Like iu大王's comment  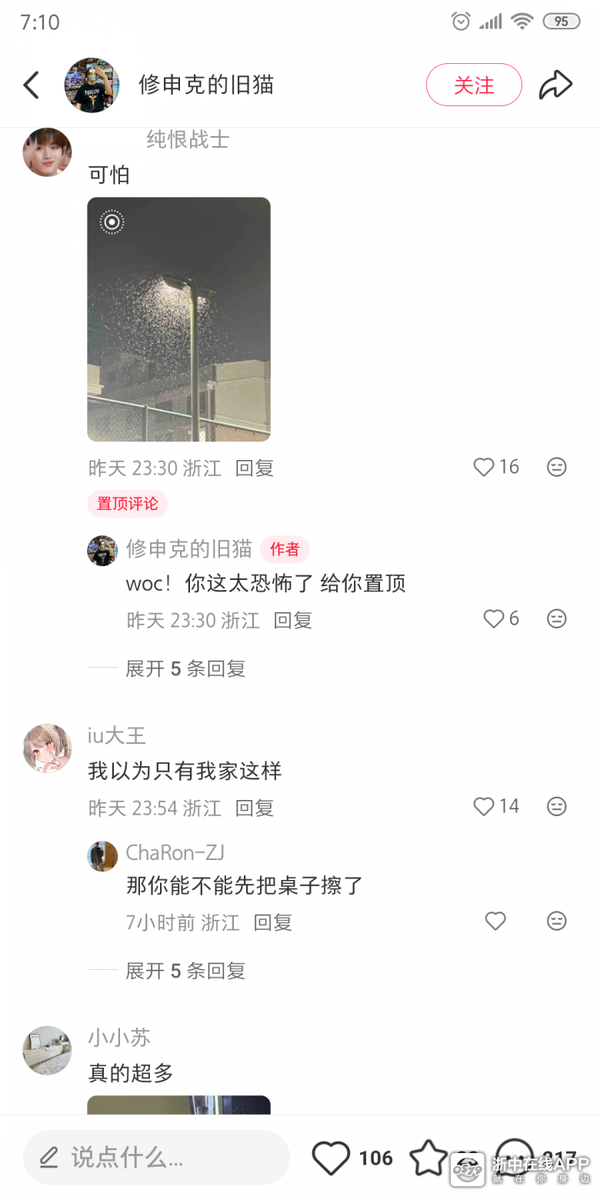(x=485, y=806)
